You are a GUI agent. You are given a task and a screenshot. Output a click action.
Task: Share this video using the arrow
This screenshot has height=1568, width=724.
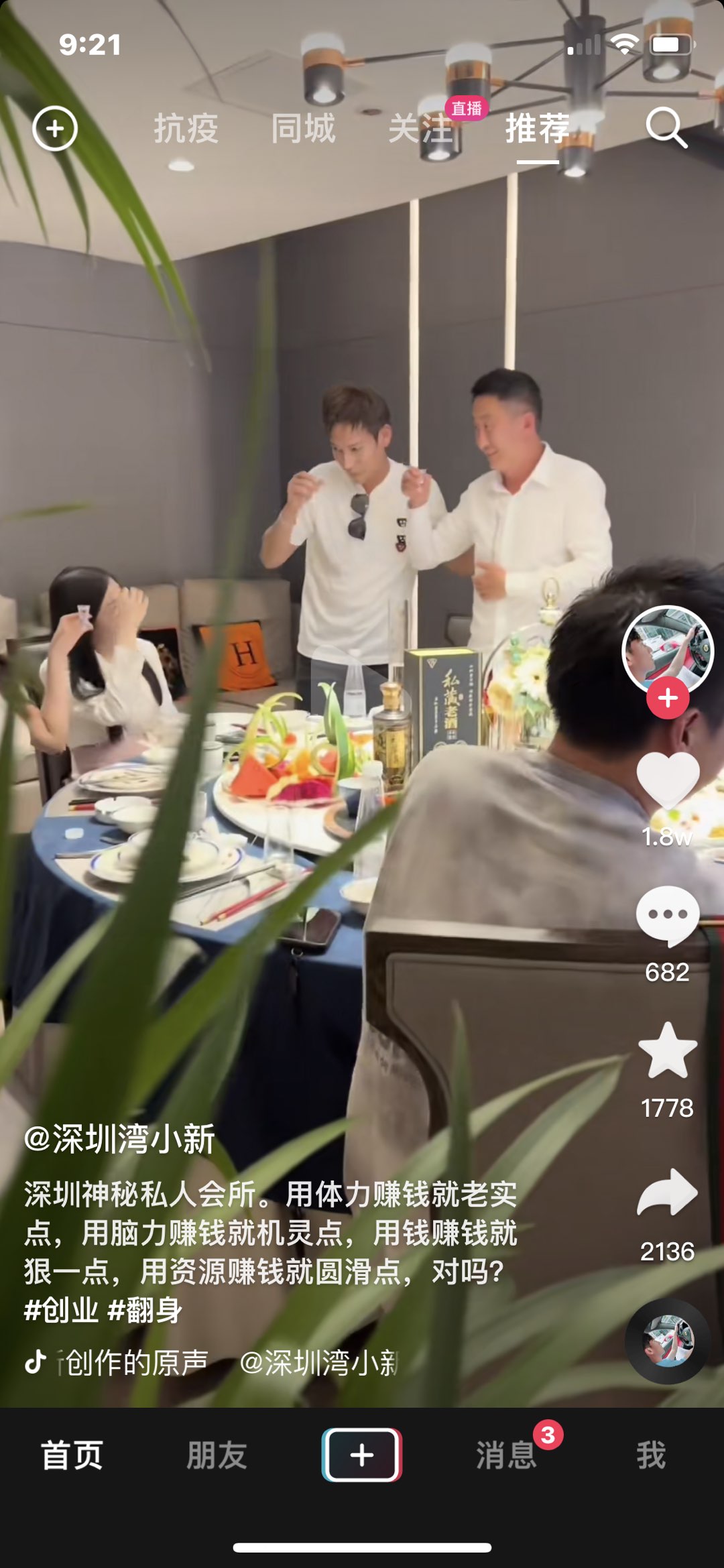668,1193
